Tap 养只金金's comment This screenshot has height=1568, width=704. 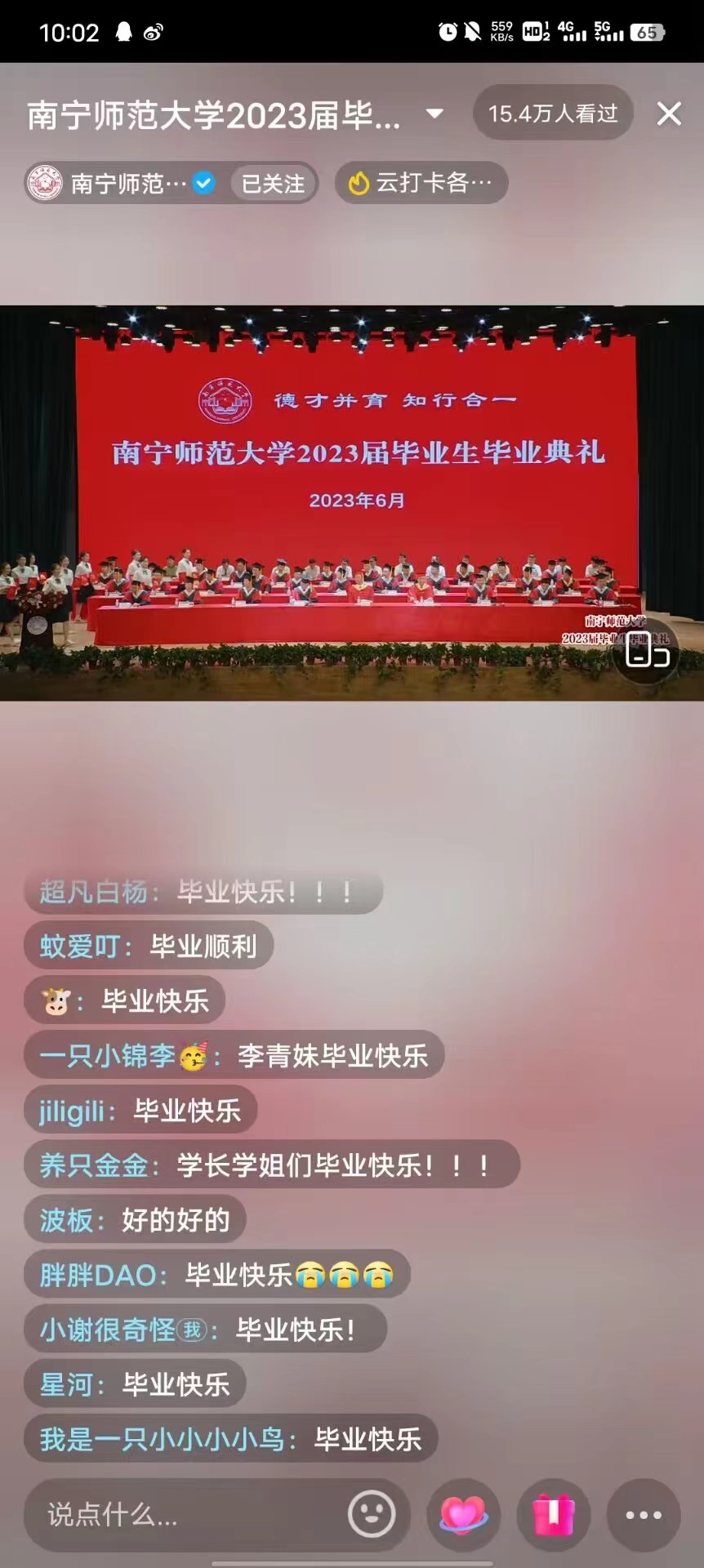coord(271,1165)
